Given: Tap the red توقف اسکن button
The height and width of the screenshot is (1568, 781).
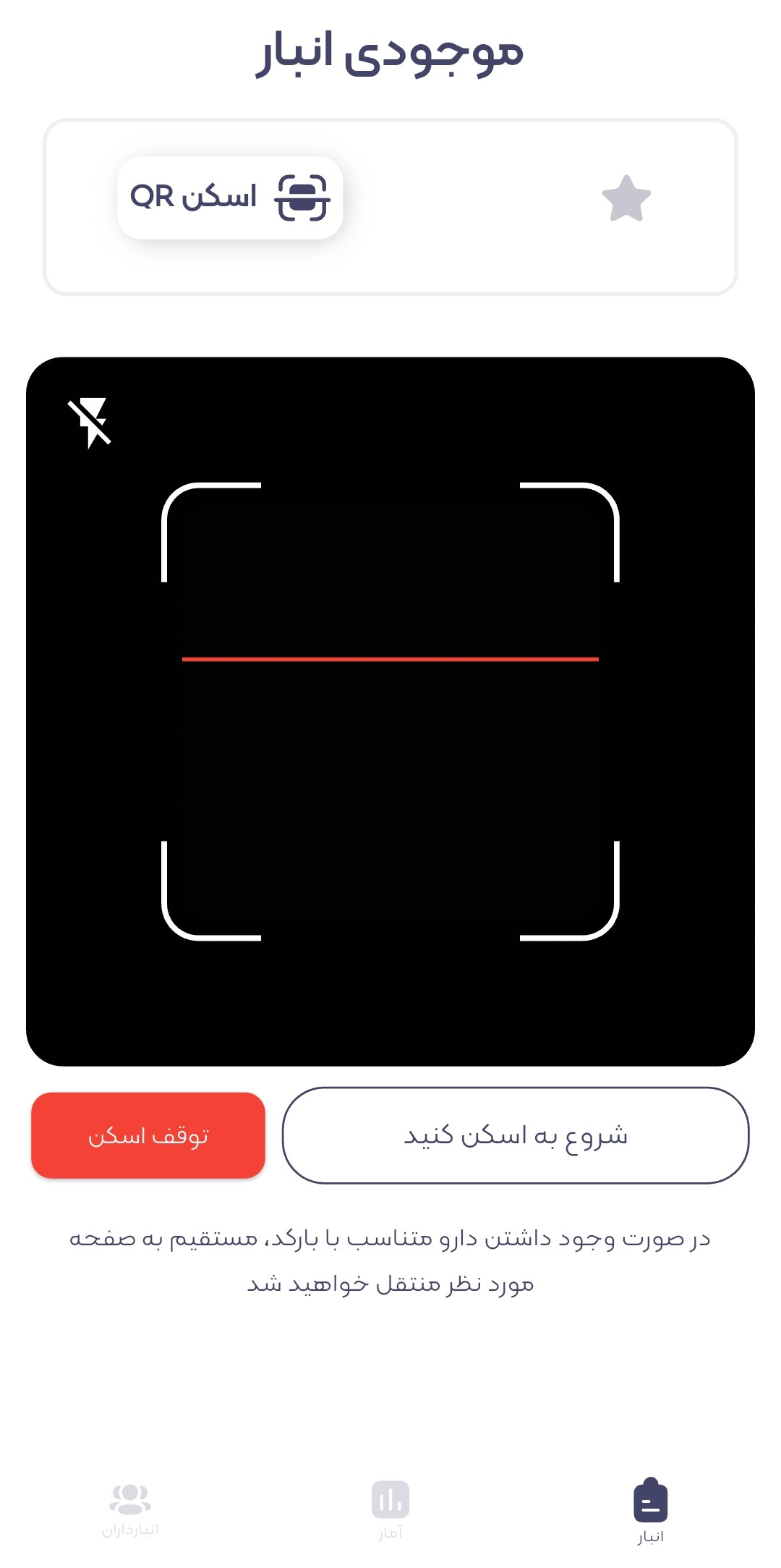Looking at the screenshot, I should pos(148,1135).
